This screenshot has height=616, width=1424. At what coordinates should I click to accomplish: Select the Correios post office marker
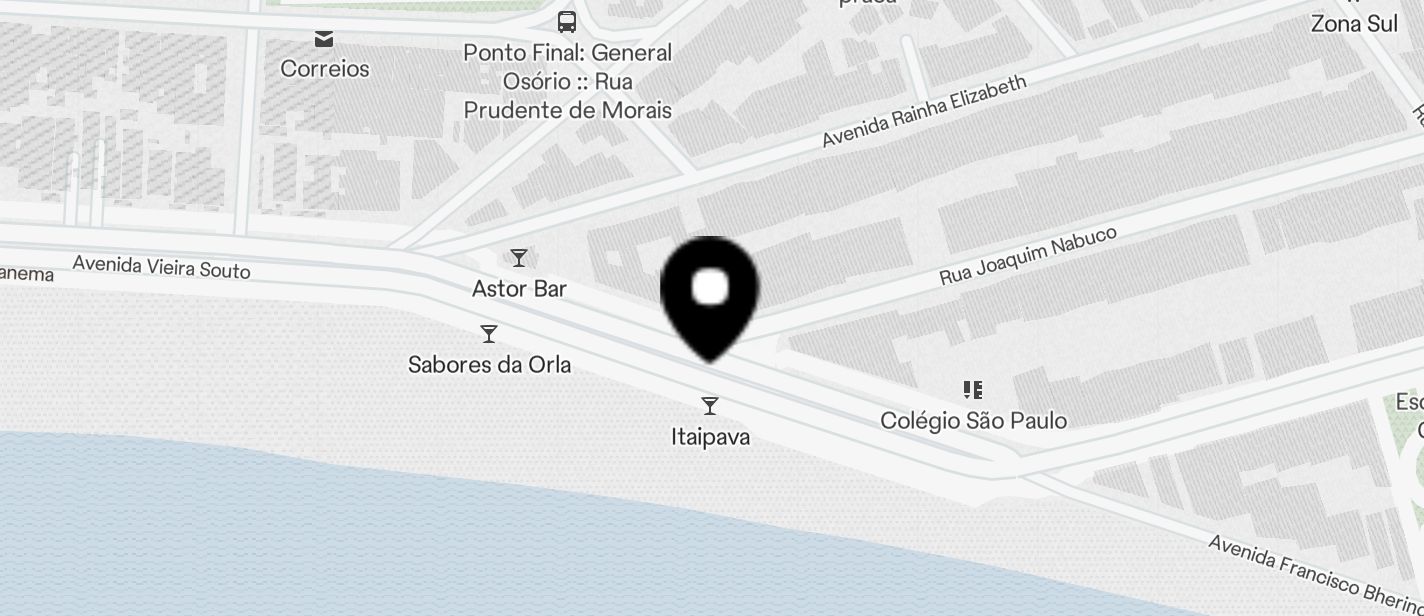[x=324, y=40]
